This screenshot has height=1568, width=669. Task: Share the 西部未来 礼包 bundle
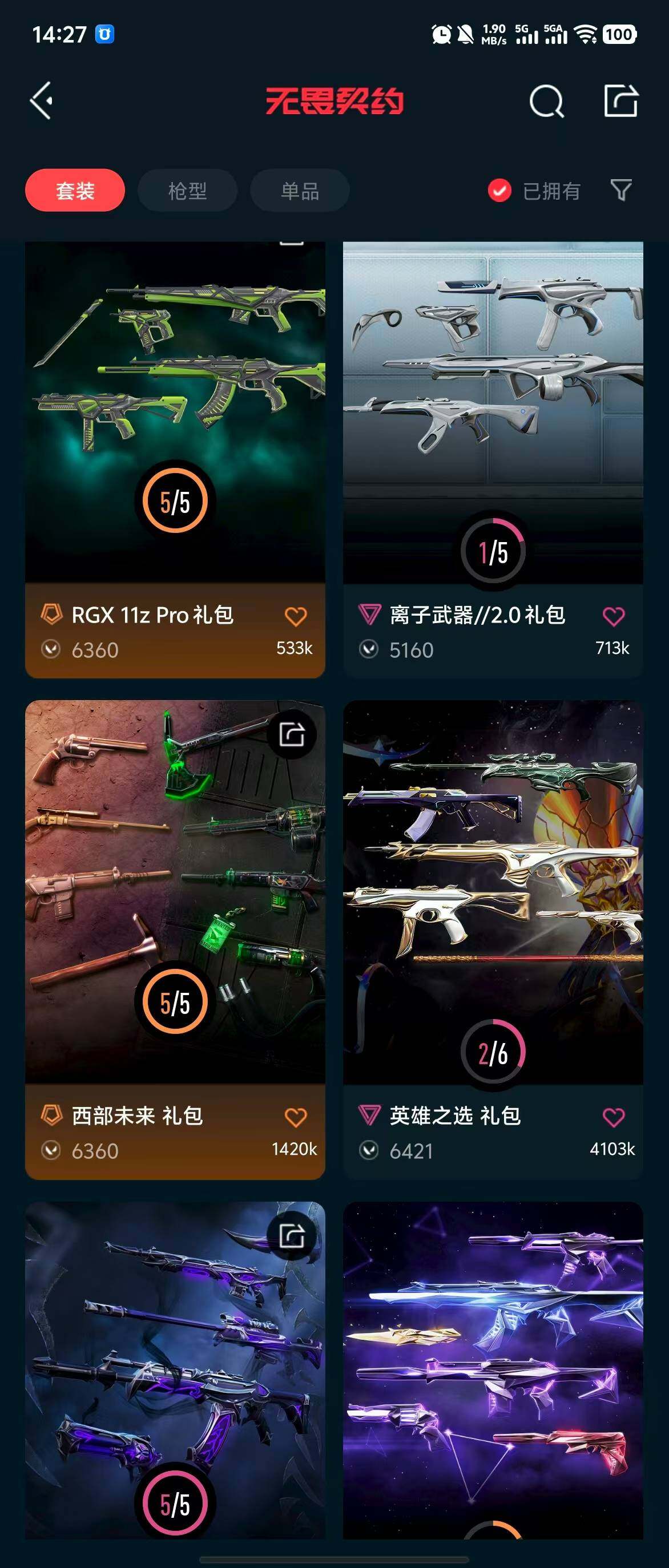[x=292, y=735]
